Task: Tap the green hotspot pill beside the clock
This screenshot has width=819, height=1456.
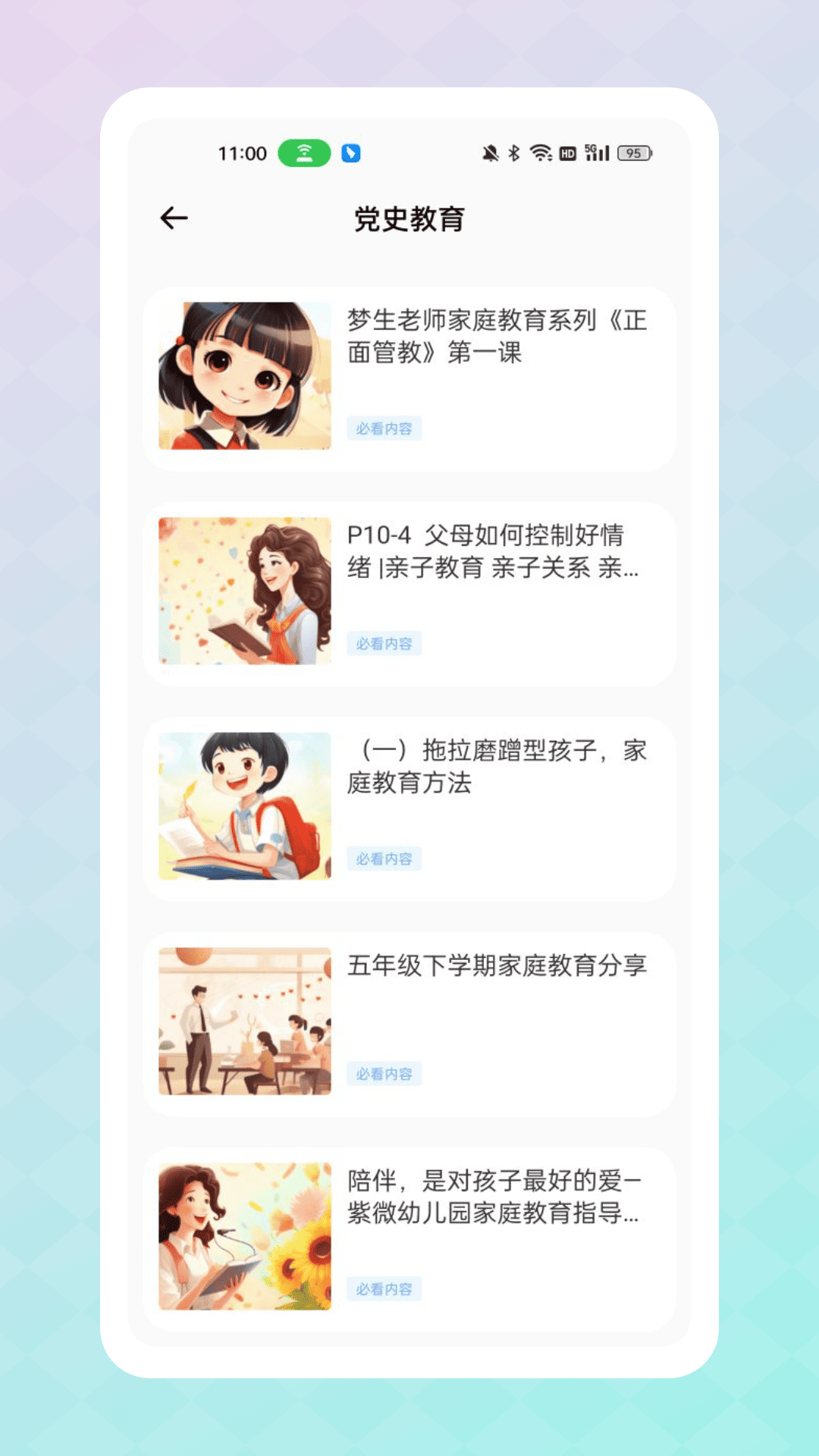Action: (x=303, y=152)
